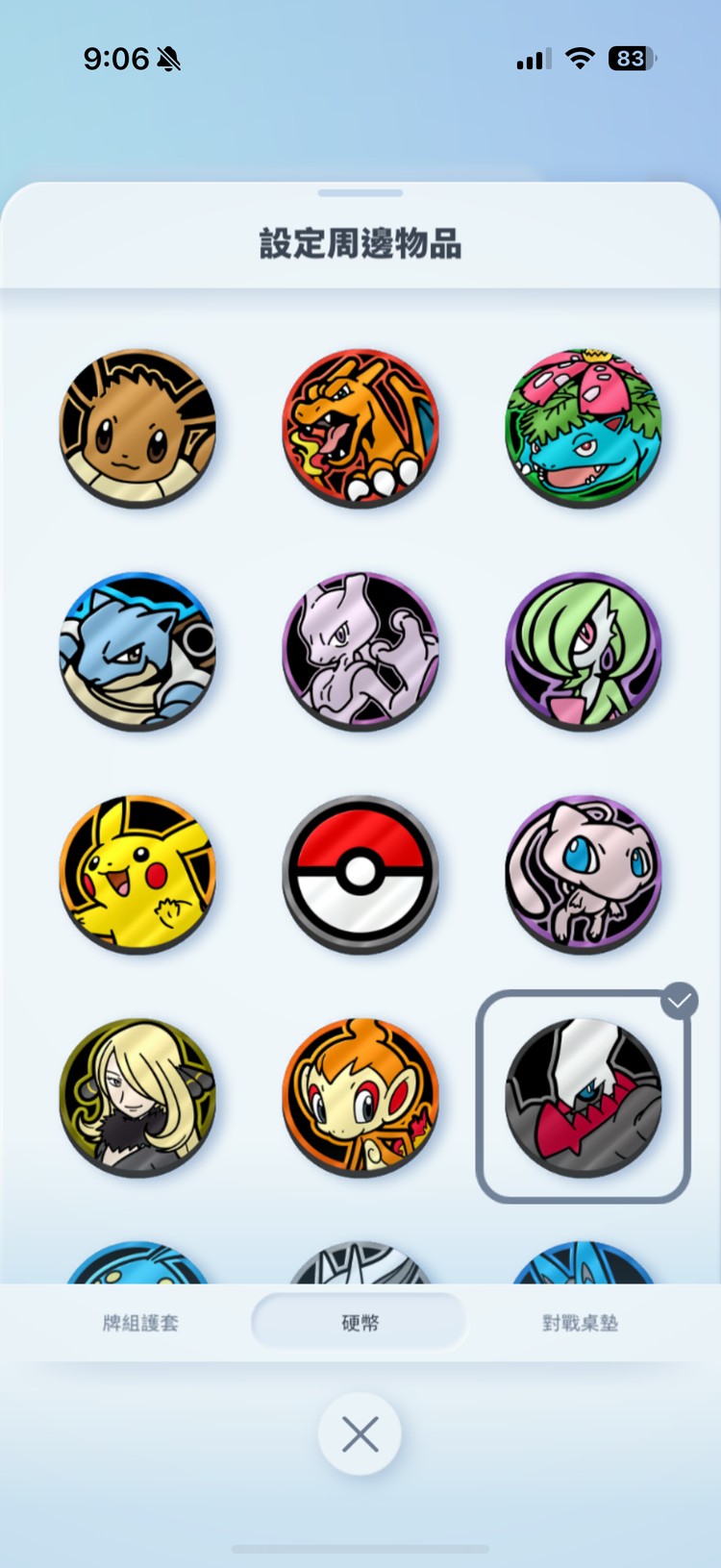The image size is (721, 1568).
Task: Select the Blastoise coin
Action: pyautogui.click(x=137, y=651)
